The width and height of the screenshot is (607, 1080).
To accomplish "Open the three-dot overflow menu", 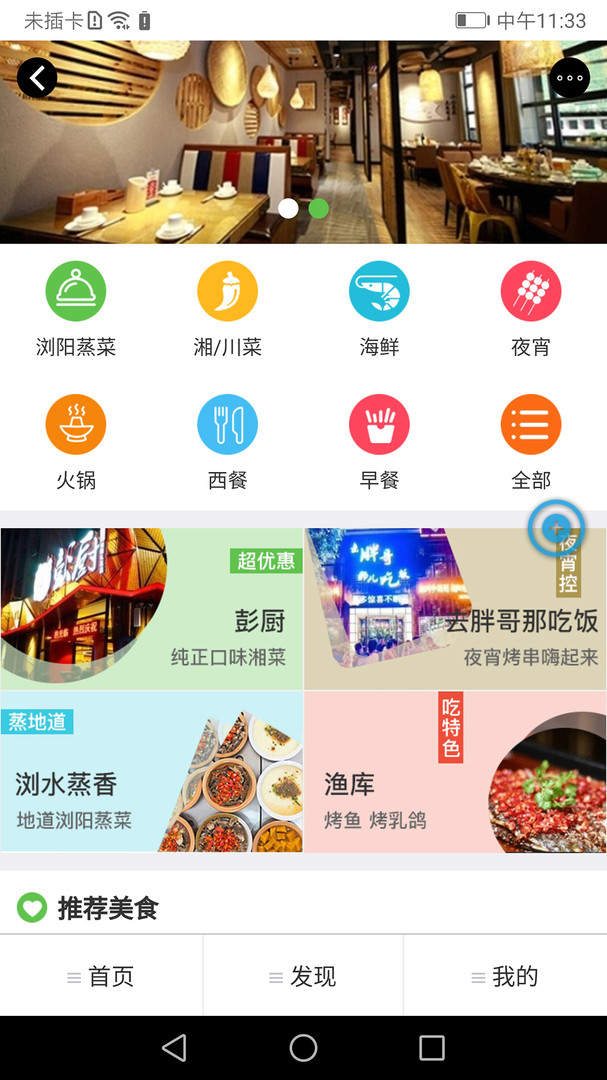I will point(570,77).
